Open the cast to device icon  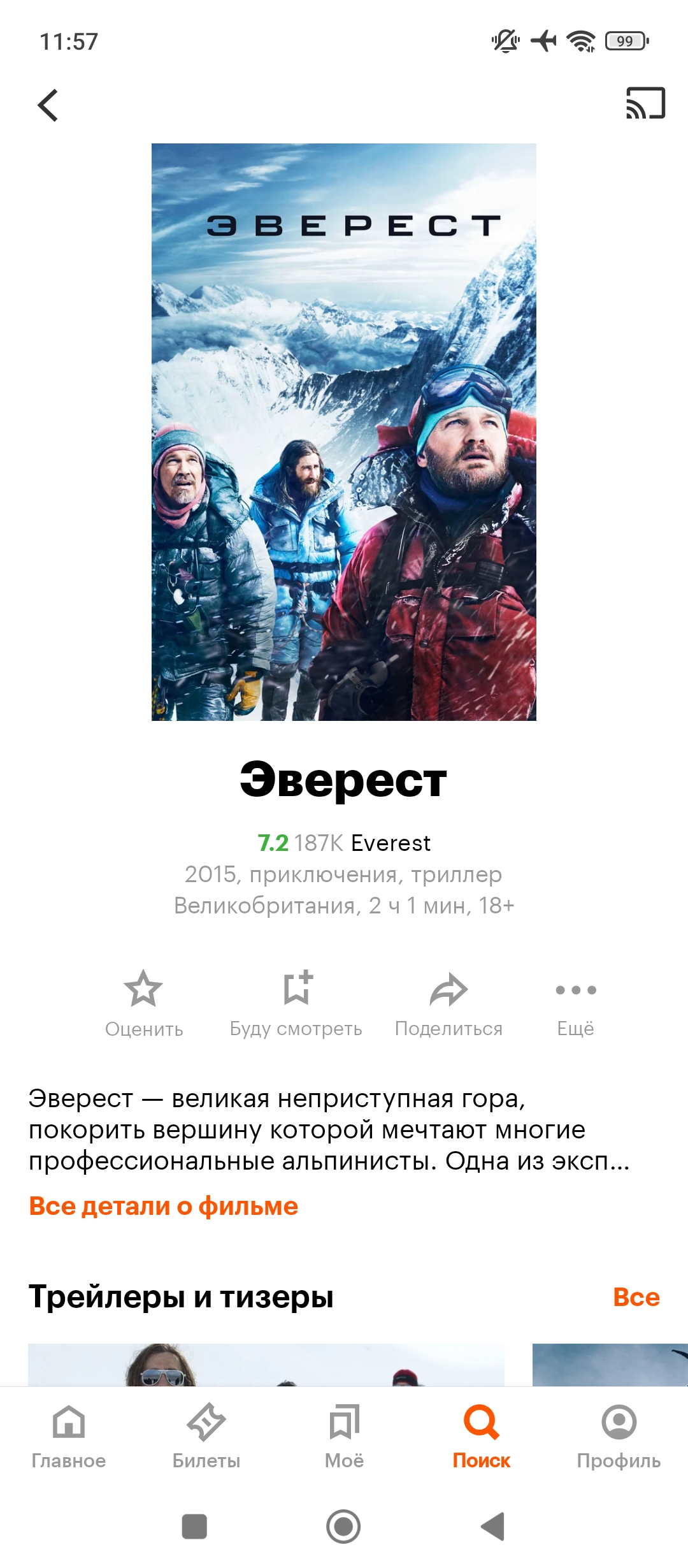coord(645,103)
